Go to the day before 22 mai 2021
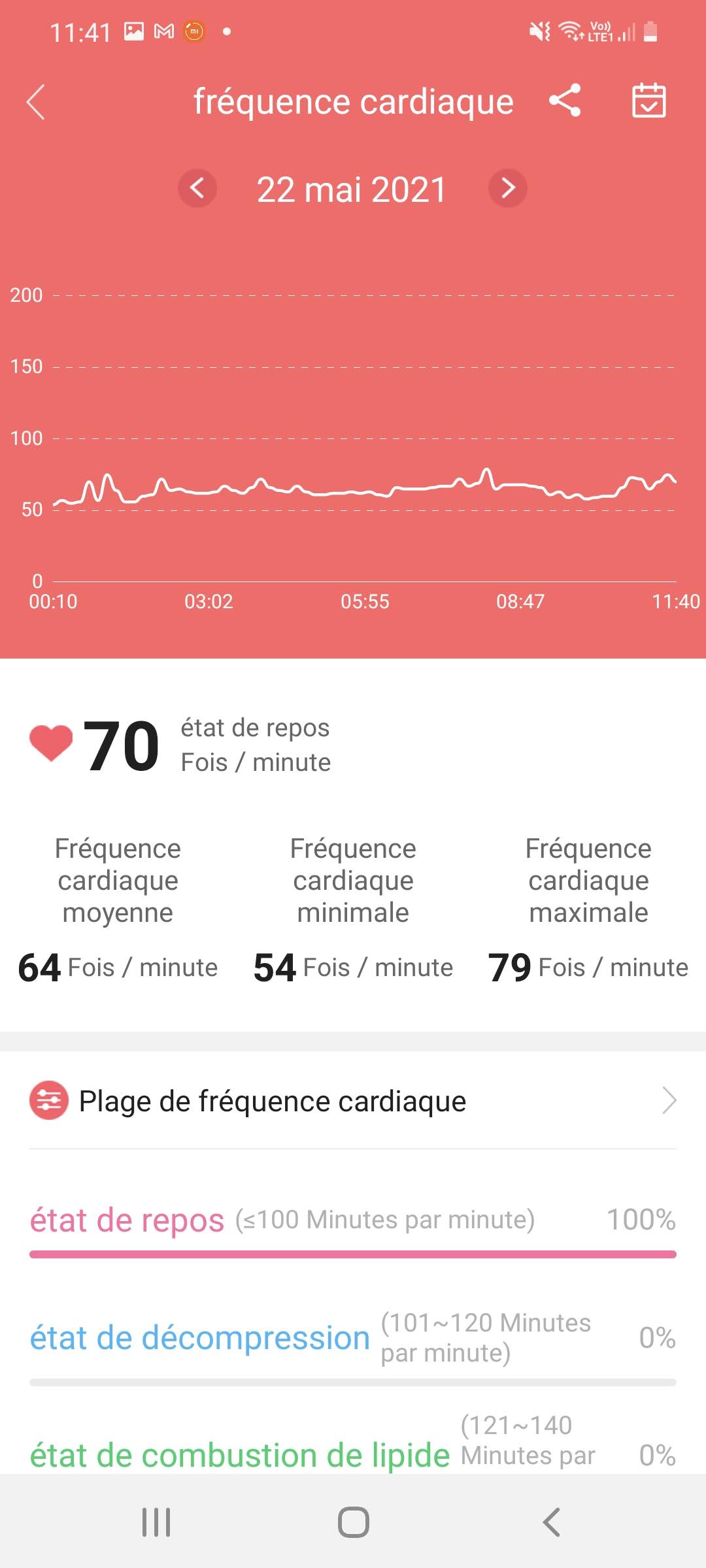The image size is (706, 1568). 197,189
